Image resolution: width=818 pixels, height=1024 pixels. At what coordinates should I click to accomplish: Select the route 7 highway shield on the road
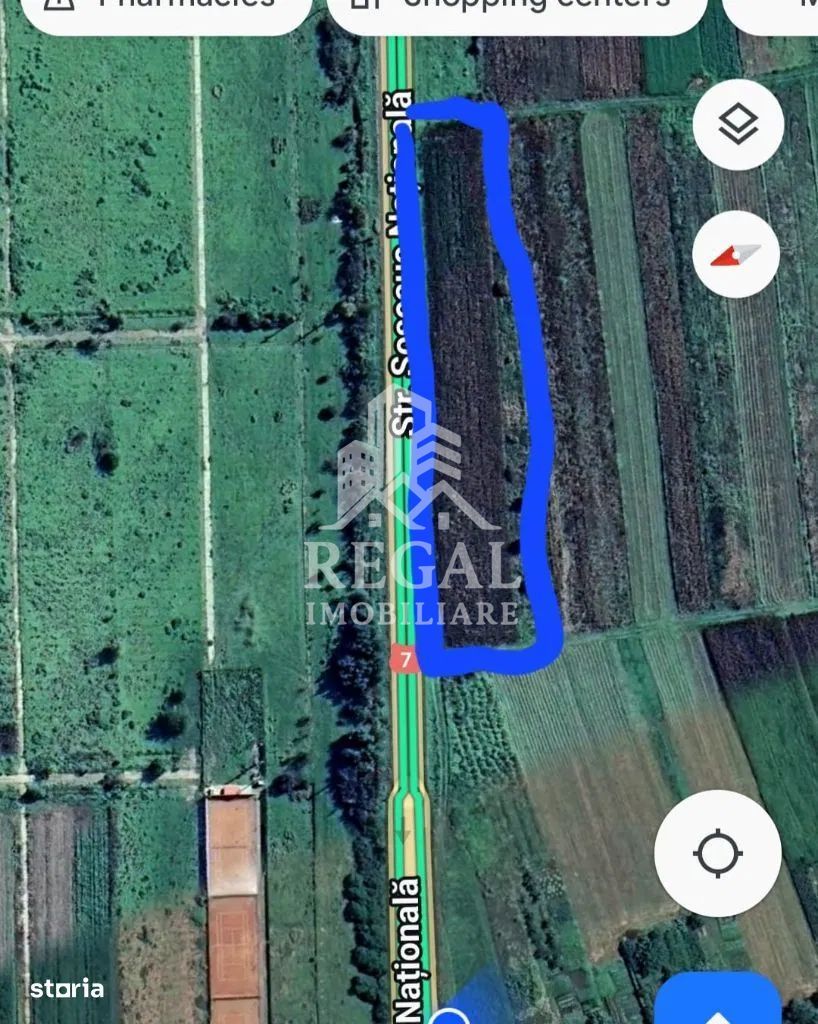(x=404, y=658)
